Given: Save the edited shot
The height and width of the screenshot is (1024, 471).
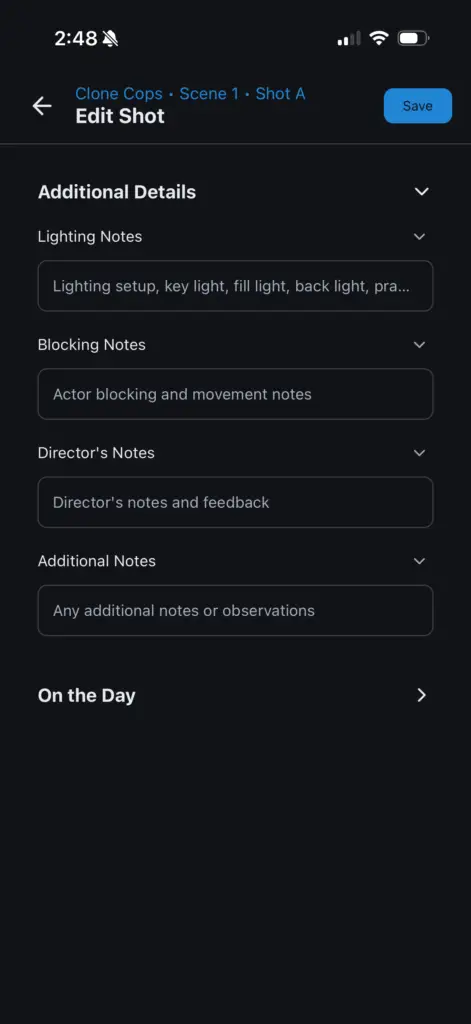Looking at the screenshot, I should tap(417, 106).
